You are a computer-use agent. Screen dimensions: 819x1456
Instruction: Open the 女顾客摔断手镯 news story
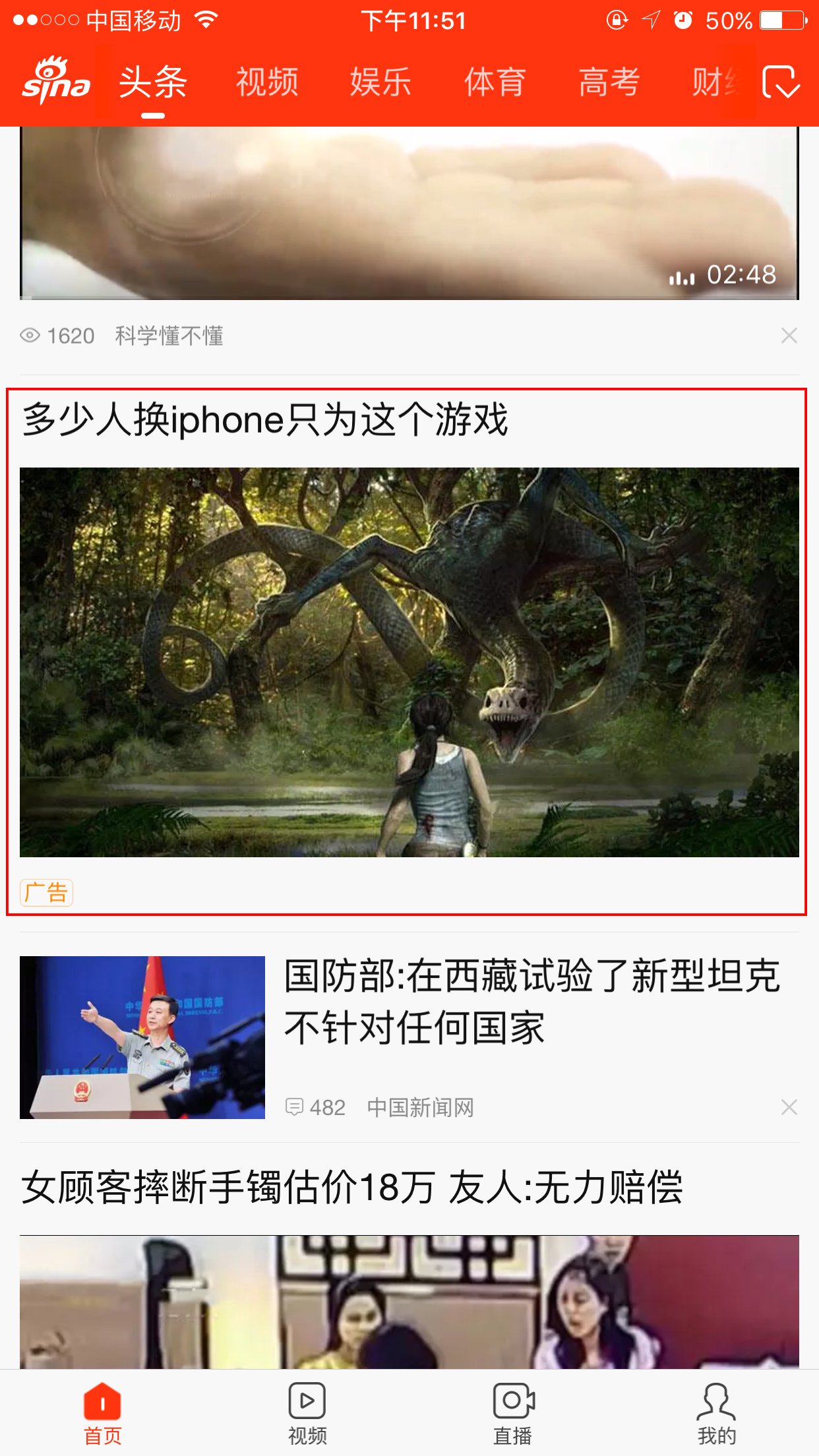click(352, 1188)
